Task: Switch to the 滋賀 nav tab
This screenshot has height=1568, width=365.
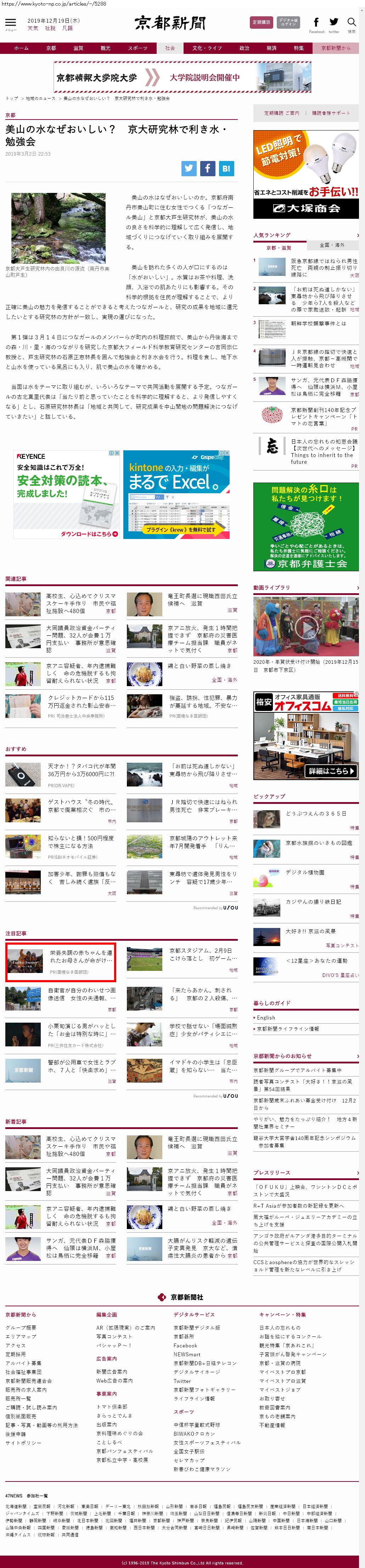Action: [x=78, y=48]
